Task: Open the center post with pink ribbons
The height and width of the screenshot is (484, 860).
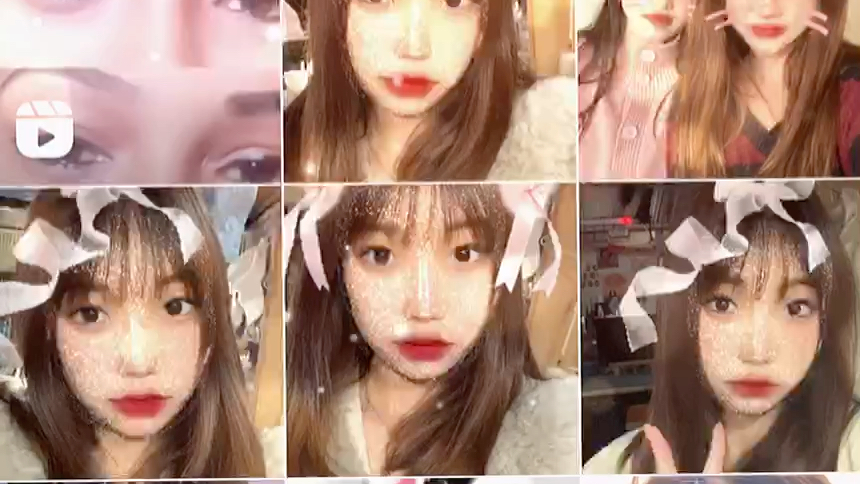Action: [430, 330]
